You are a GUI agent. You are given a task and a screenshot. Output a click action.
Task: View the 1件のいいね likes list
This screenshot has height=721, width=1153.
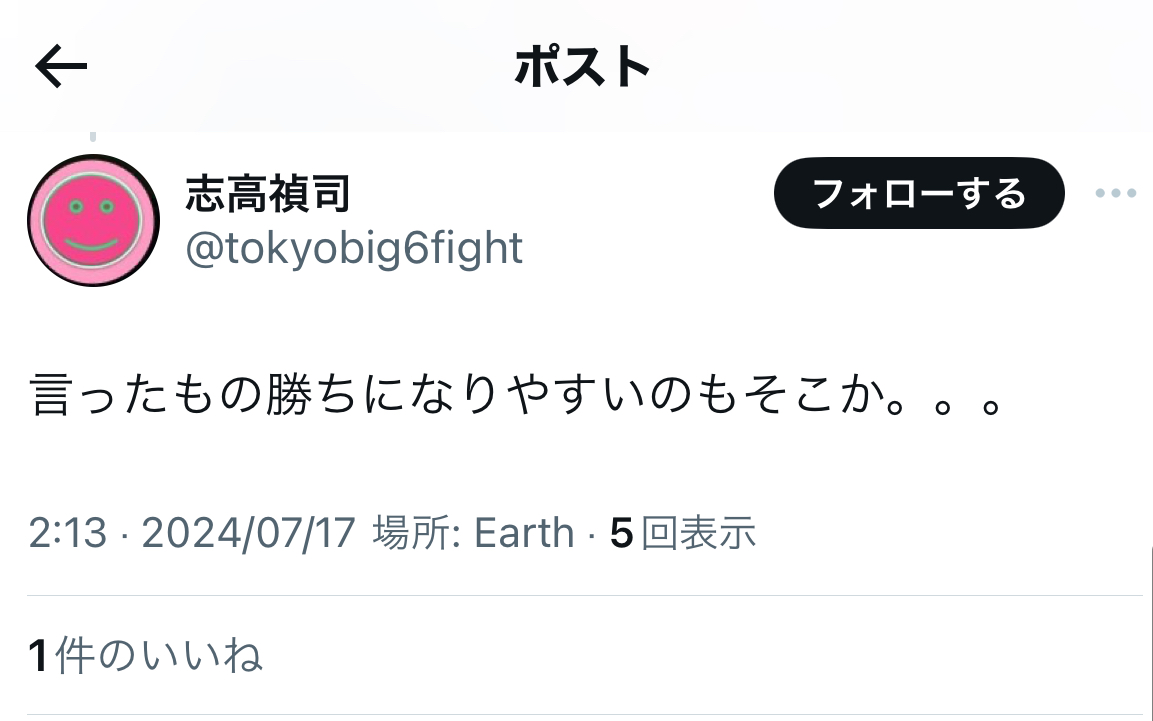[x=146, y=656]
